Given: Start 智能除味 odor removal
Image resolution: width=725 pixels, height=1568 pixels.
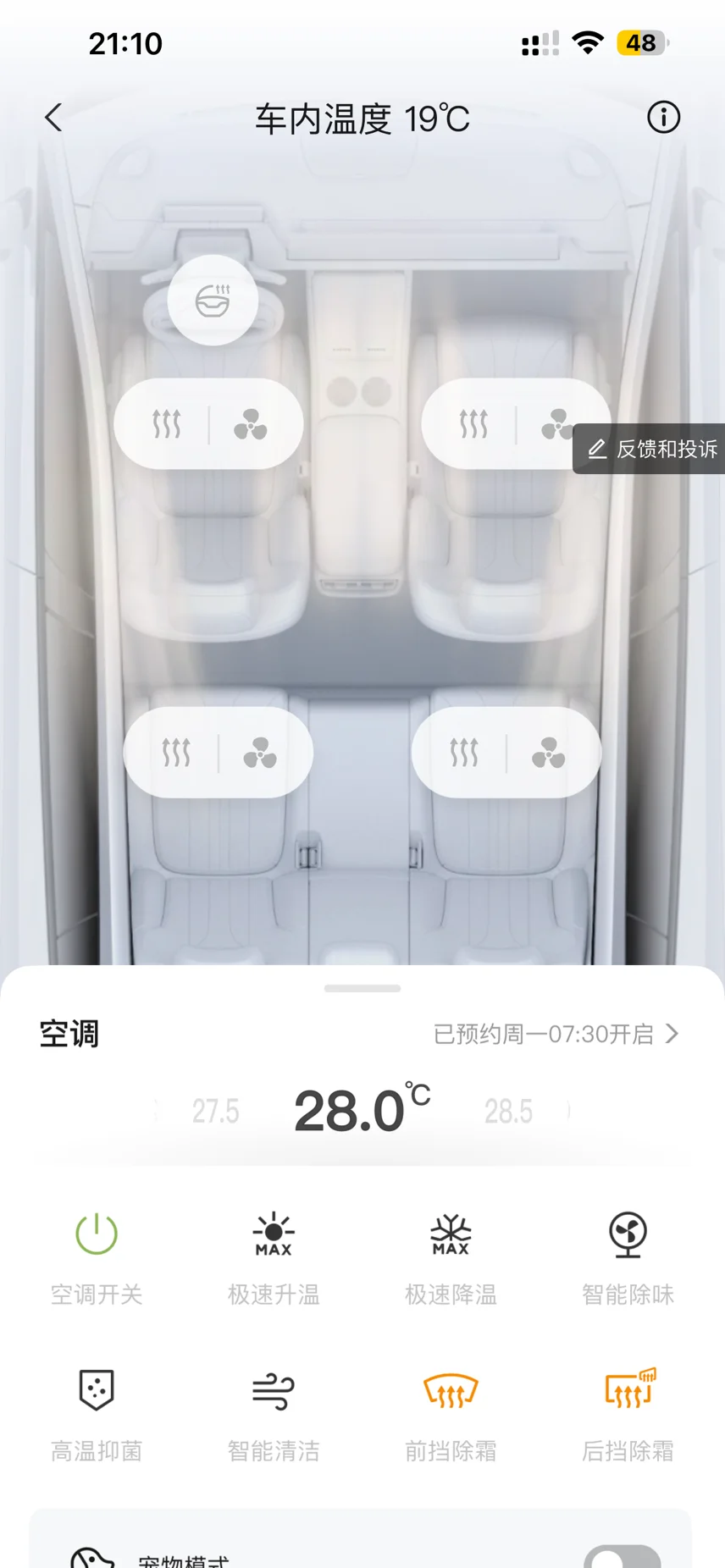Looking at the screenshot, I should pos(628,1234).
